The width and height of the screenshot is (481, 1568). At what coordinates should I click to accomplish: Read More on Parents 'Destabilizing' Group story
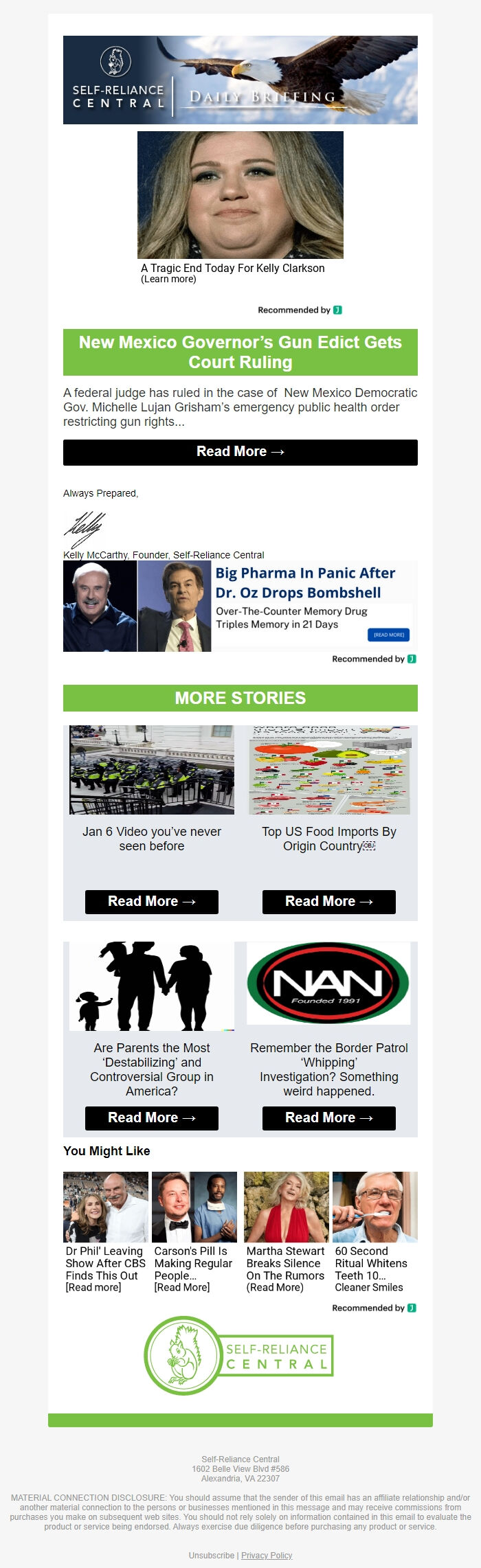151,1117
